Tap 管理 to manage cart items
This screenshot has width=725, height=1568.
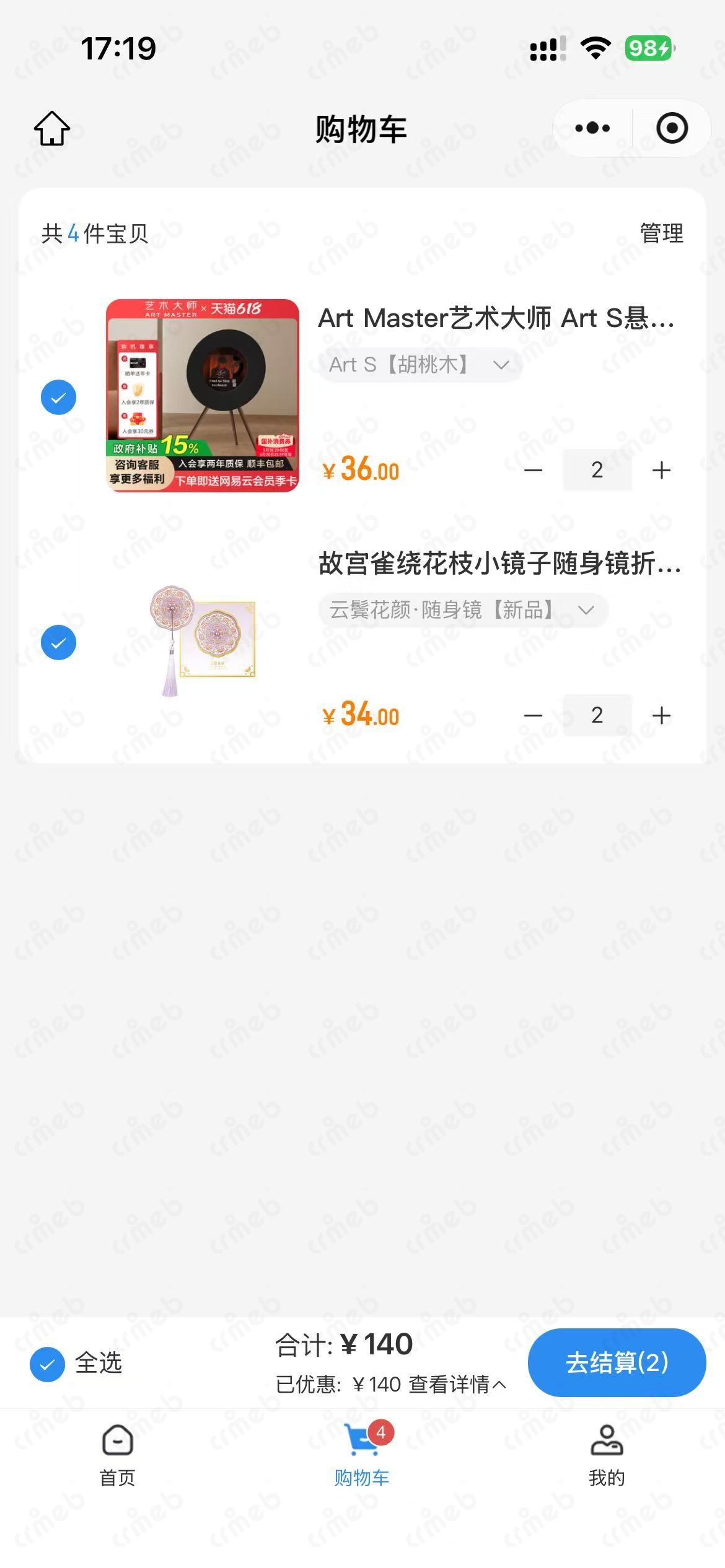(x=661, y=233)
